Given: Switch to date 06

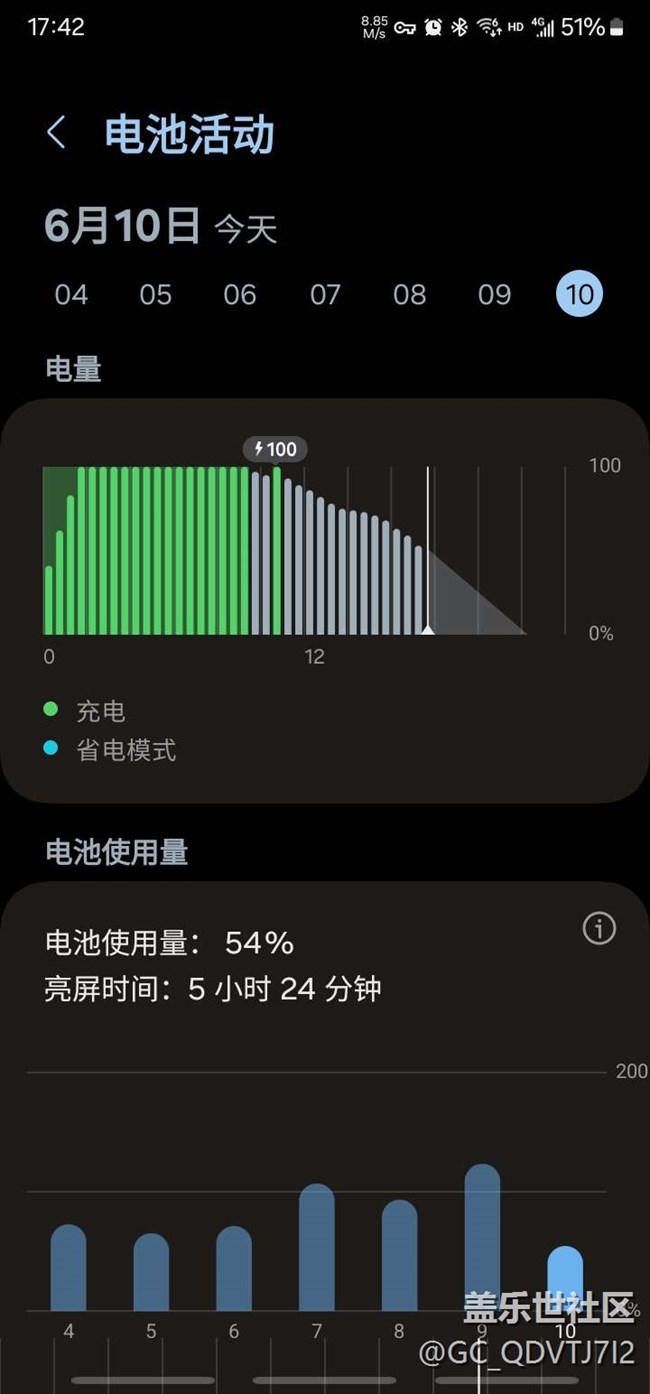Looking at the screenshot, I should click(240, 294).
